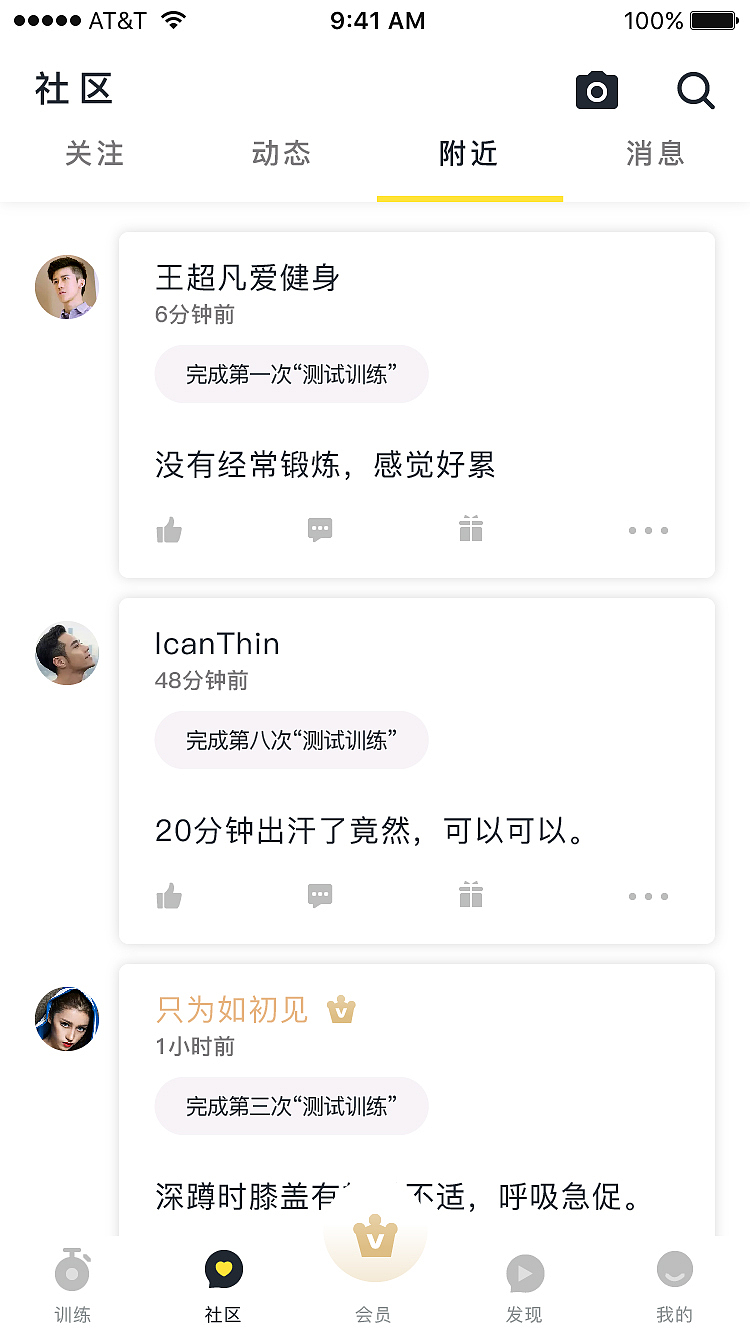
Task: Open IcanThin's profile avatar
Action: [66, 652]
